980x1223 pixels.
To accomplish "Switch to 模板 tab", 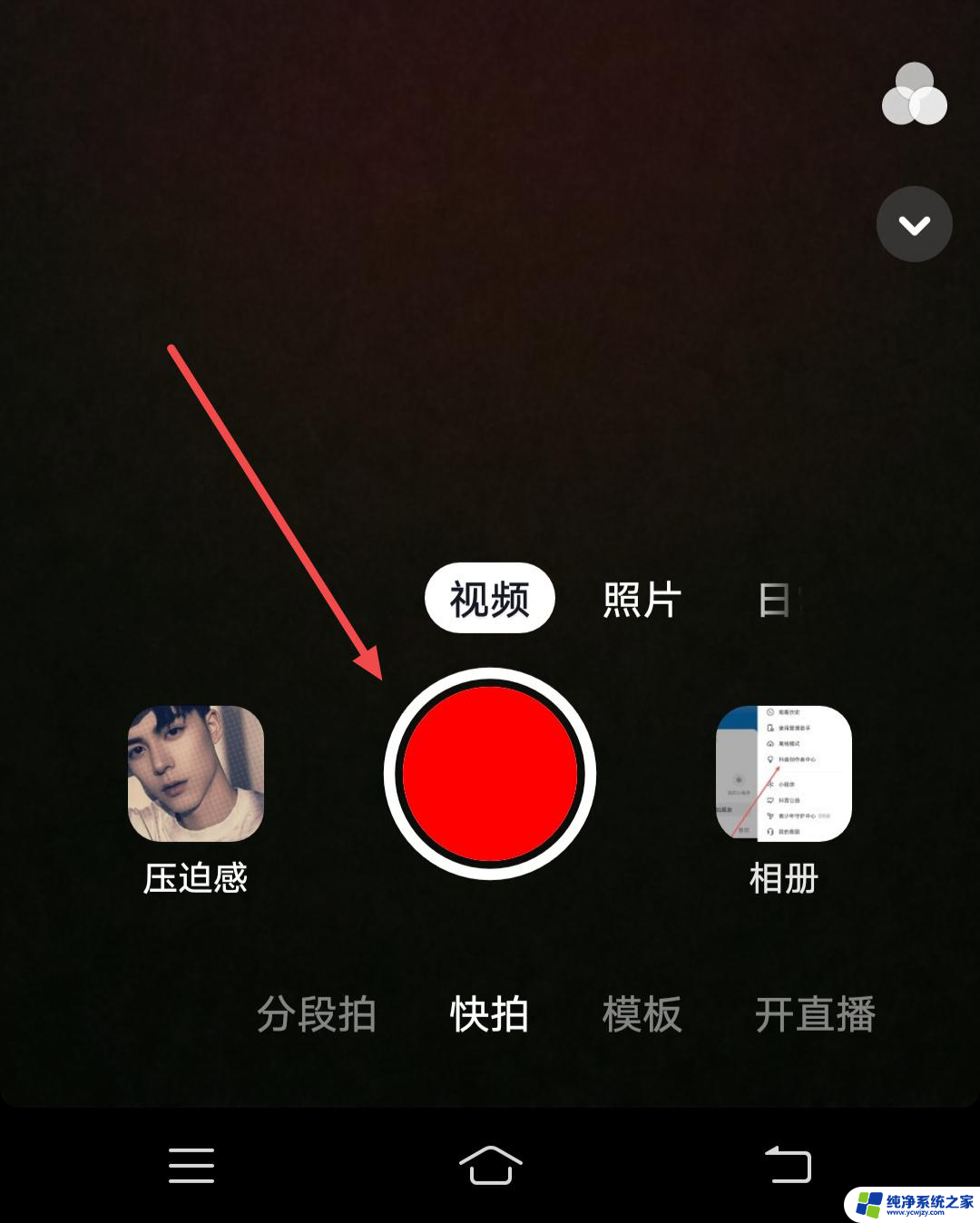I will (642, 1014).
